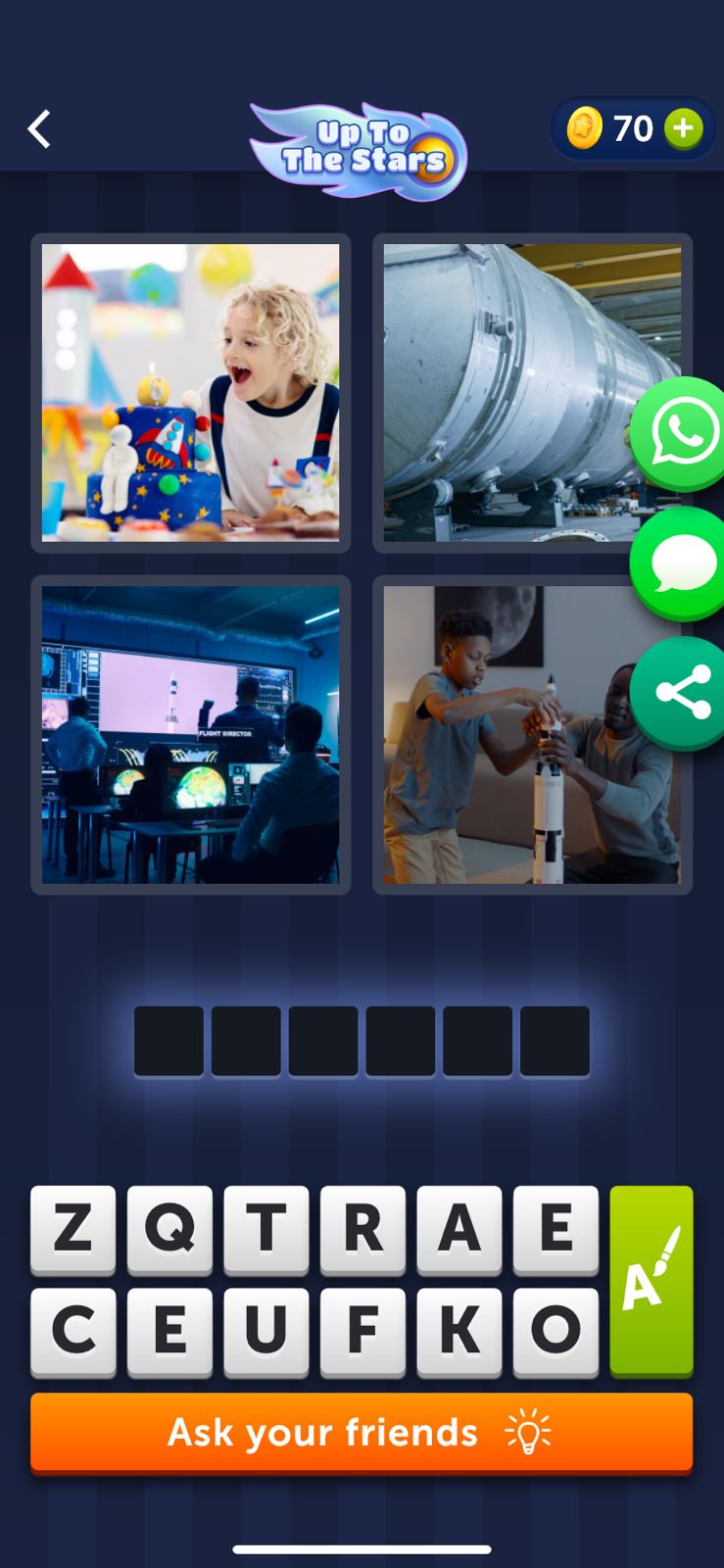Select the letter K tile
The image size is (724, 1568).
459,1330
